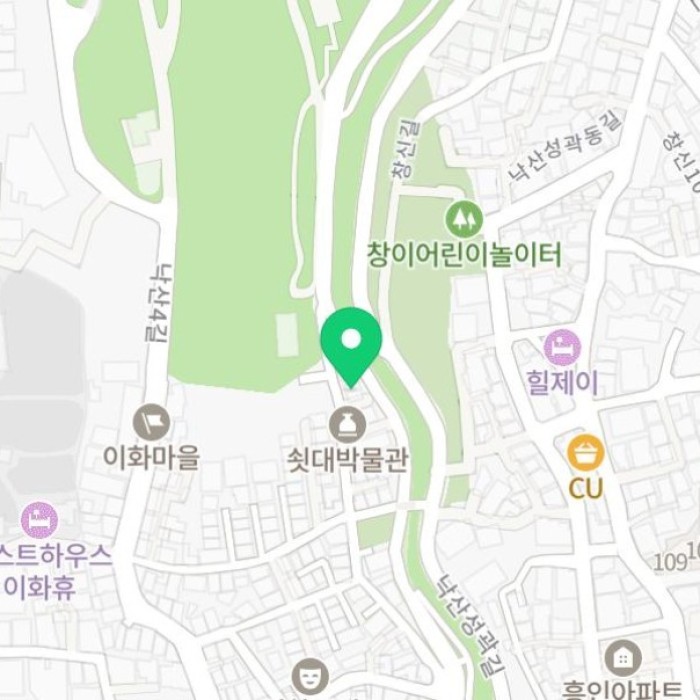Viewport: 700px width, 700px height.
Task: Select the 힐제이 lodging marker
Action: 563,347
